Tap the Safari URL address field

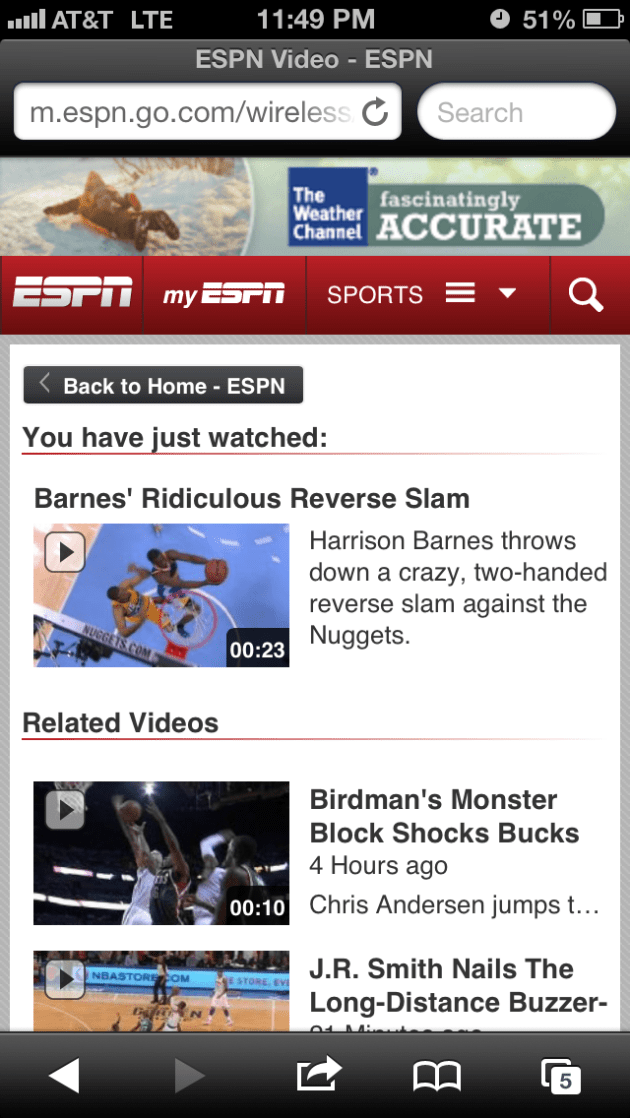[190, 113]
